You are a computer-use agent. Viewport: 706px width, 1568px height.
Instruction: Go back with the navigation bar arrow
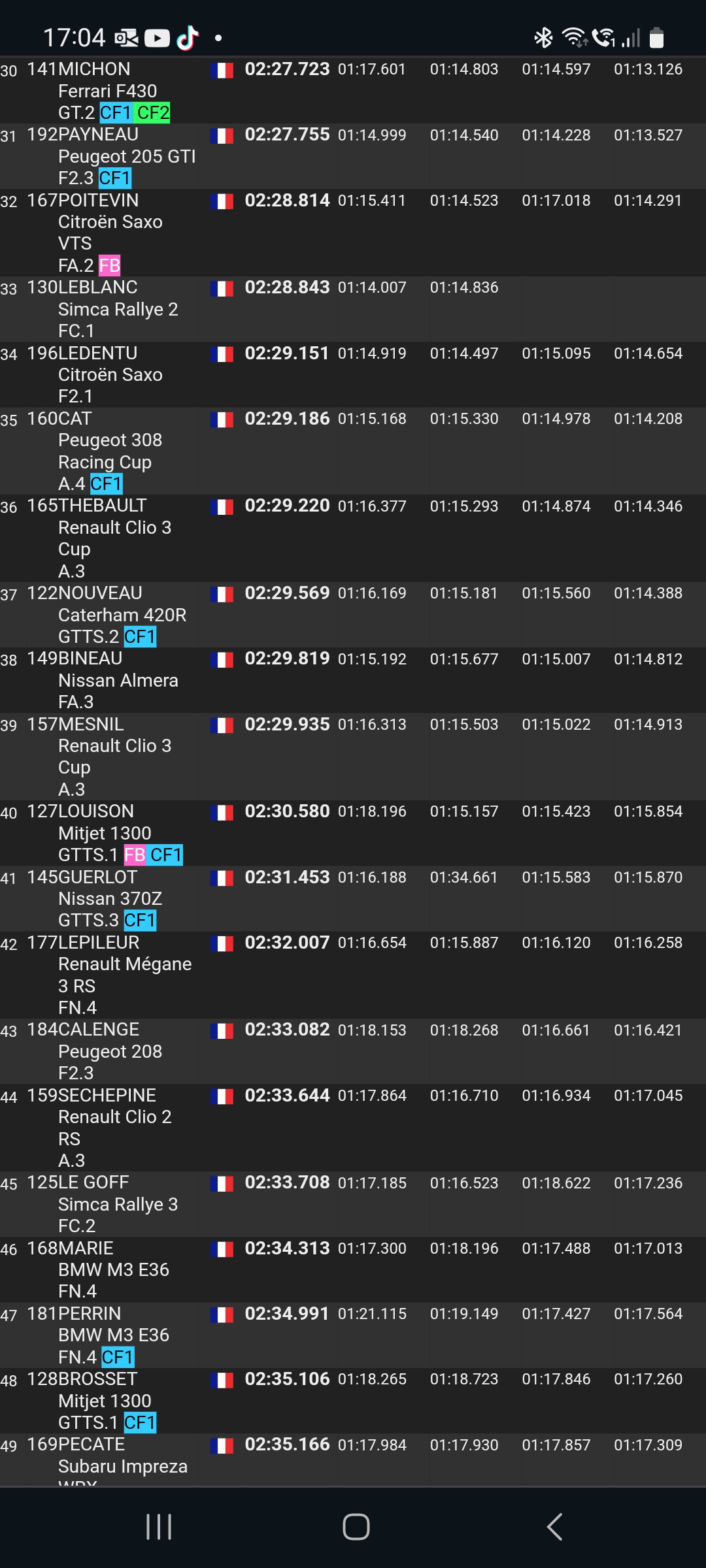coord(554,1527)
